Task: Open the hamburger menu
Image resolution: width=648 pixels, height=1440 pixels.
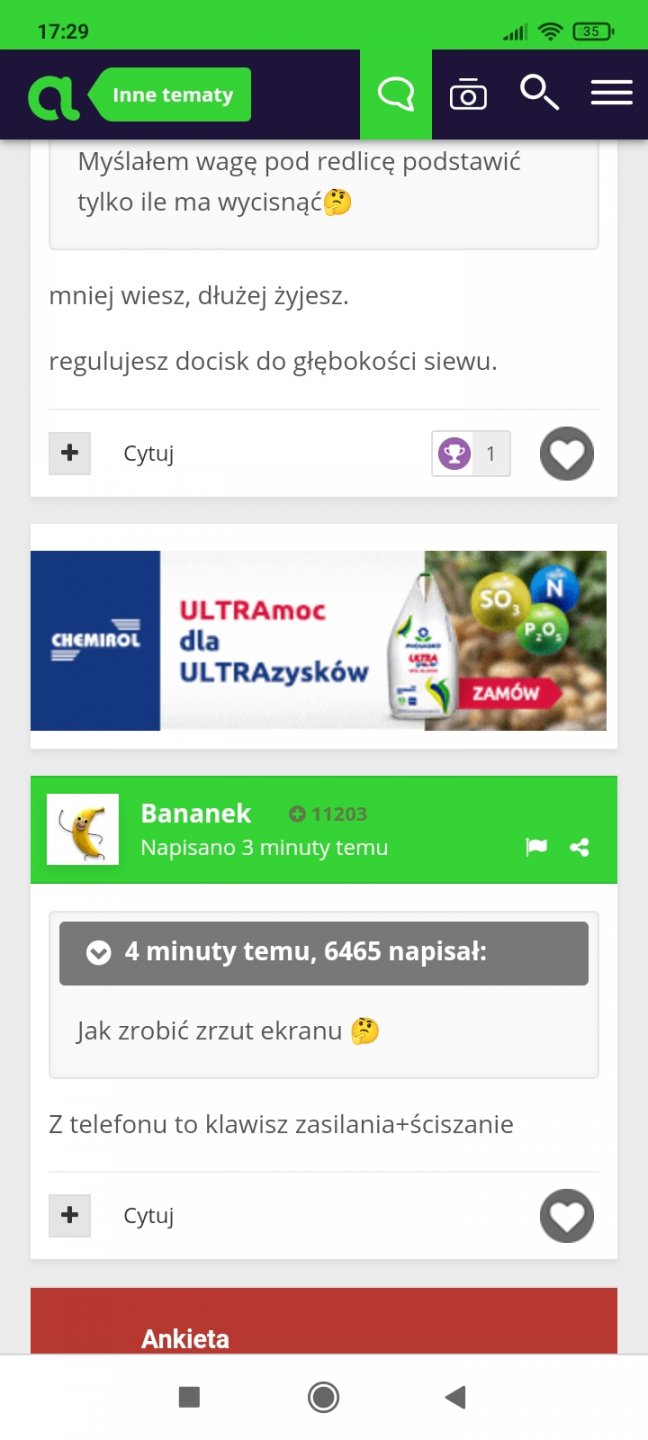Action: (x=611, y=94)
